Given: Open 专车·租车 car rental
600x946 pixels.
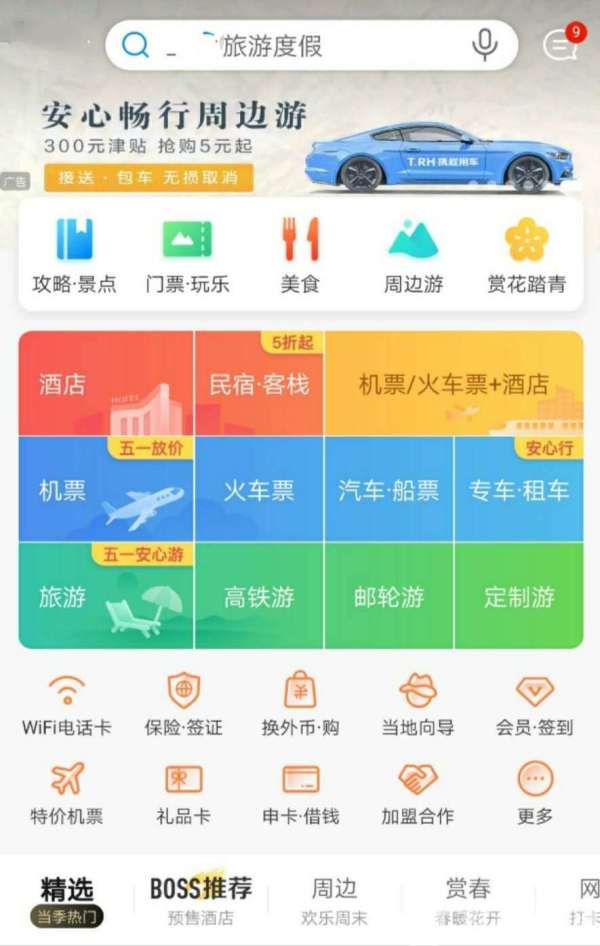Looking at the screenshot, I should point(518,490).
